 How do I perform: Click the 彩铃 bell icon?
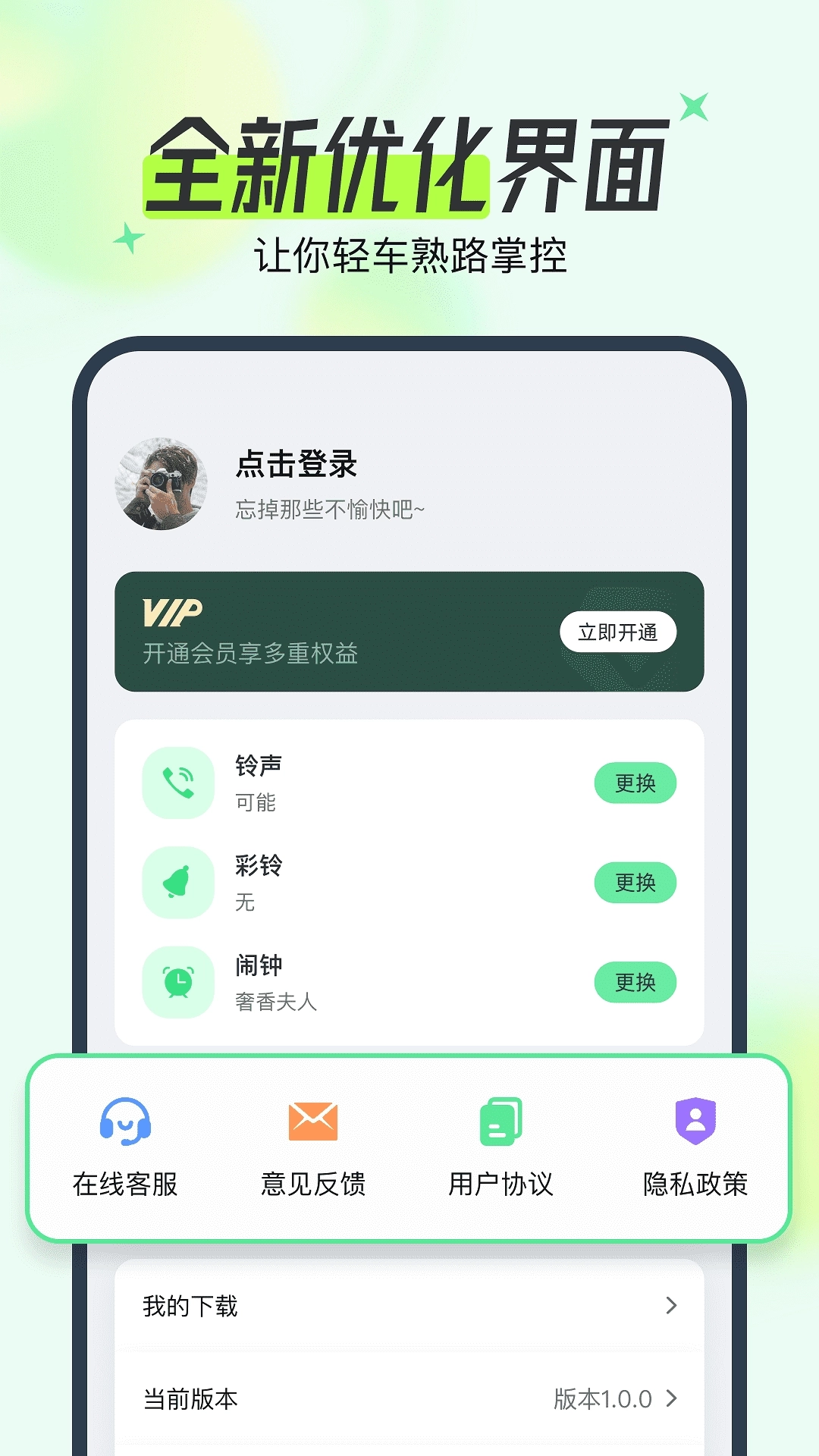tap(178, 883)
